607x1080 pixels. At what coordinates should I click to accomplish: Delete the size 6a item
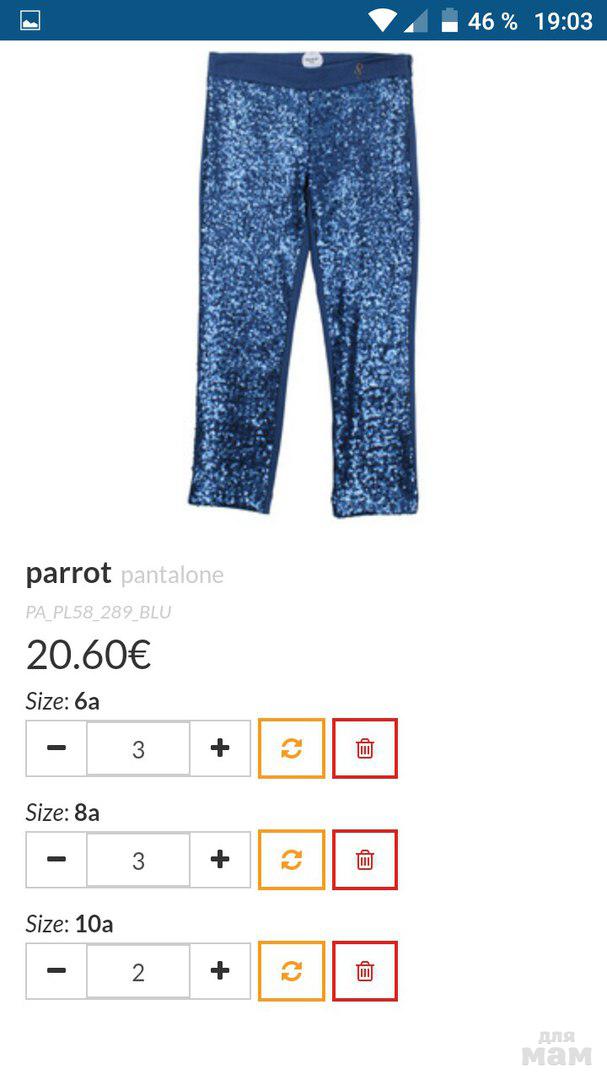tap(365, 748)
